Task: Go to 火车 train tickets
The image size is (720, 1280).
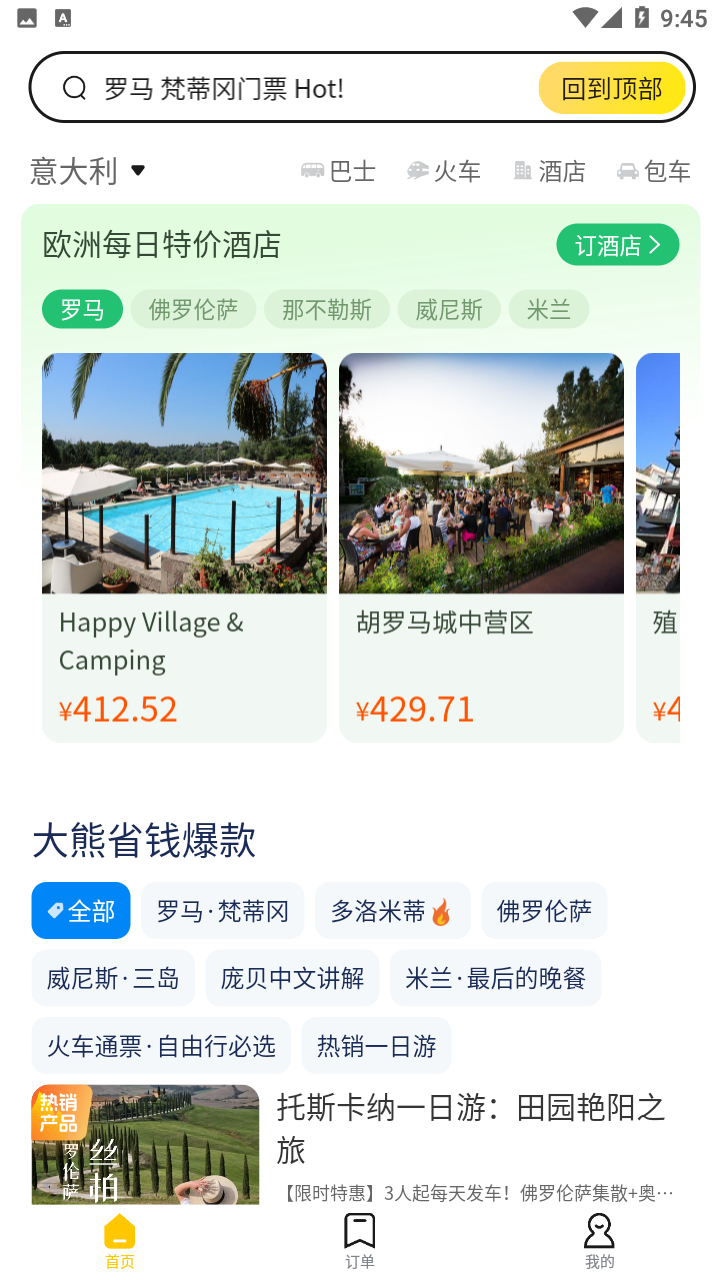Action: (444, 171)
